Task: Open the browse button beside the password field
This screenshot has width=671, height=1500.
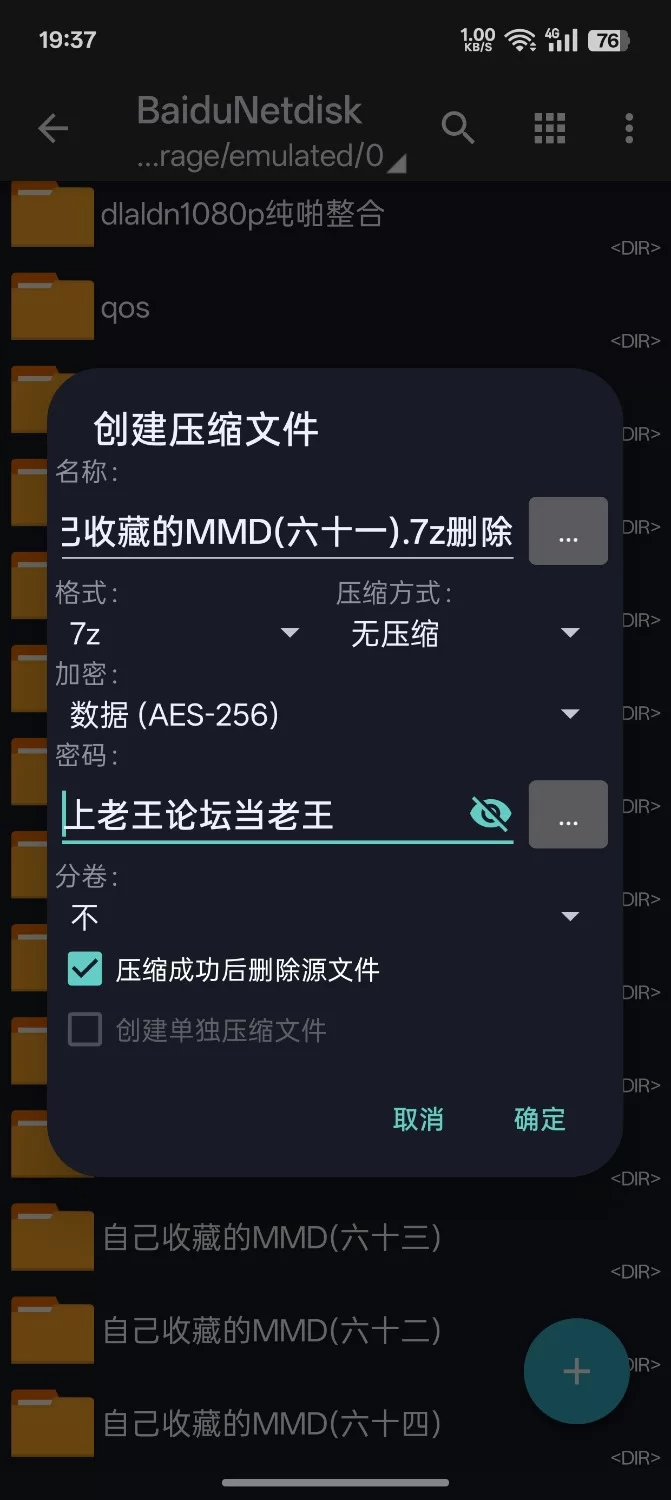Action: coord(568,814)
